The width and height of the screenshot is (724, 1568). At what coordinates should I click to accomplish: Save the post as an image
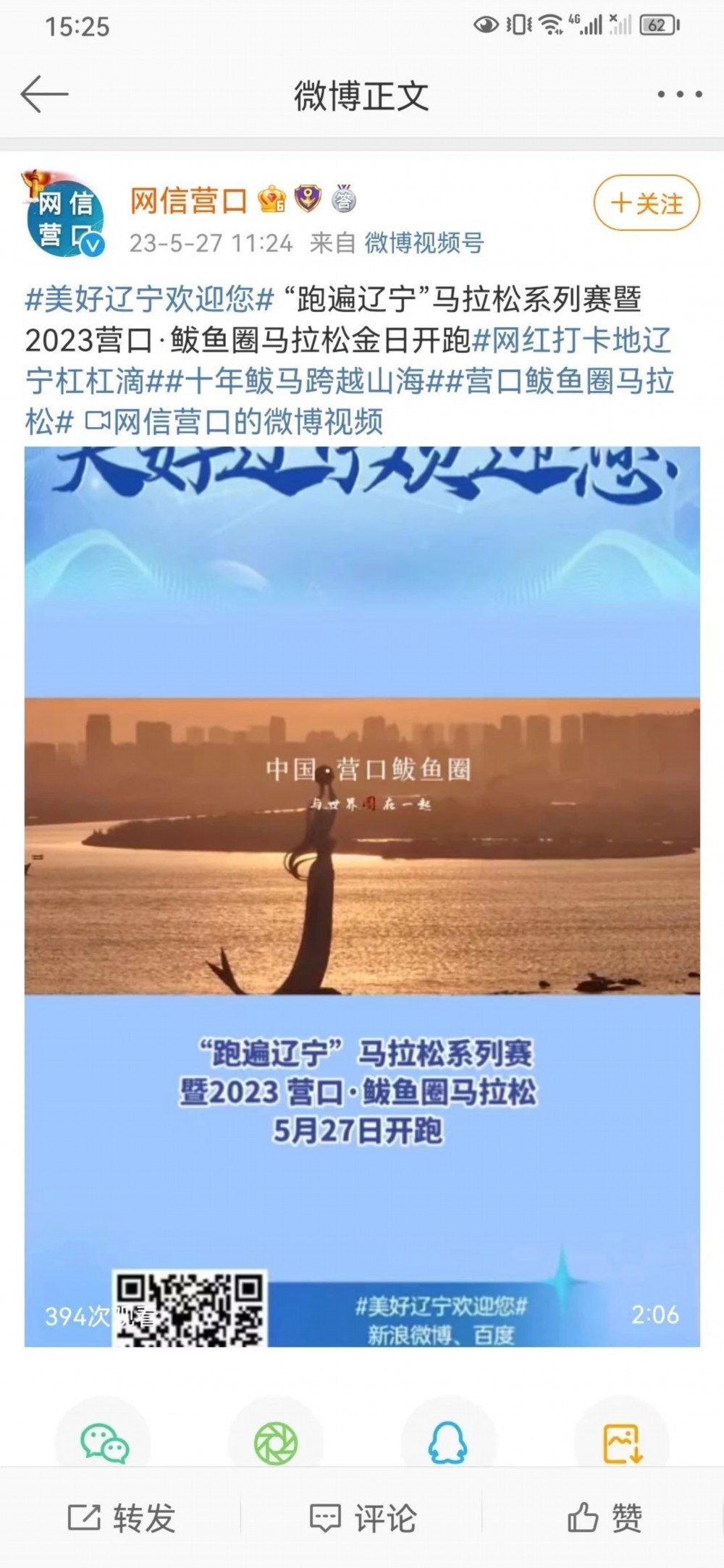[x=621, y=1442]
